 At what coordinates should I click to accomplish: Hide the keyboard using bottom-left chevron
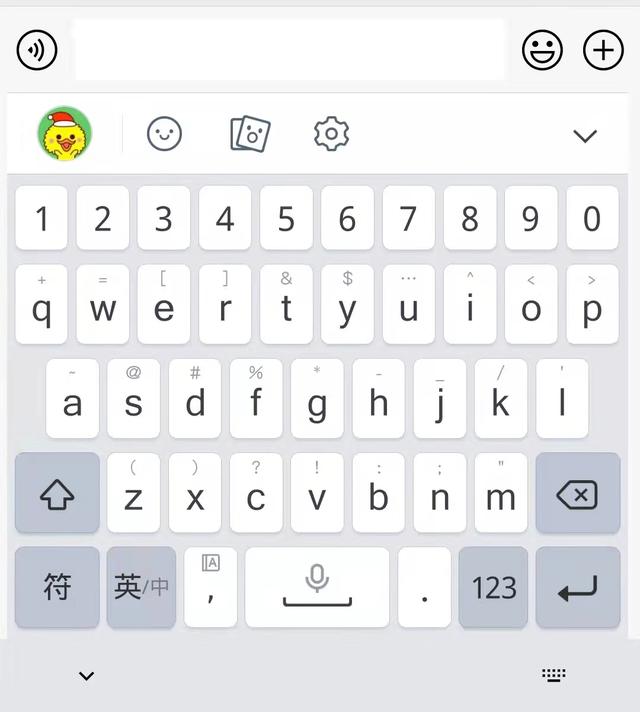(x=87, y=676)
